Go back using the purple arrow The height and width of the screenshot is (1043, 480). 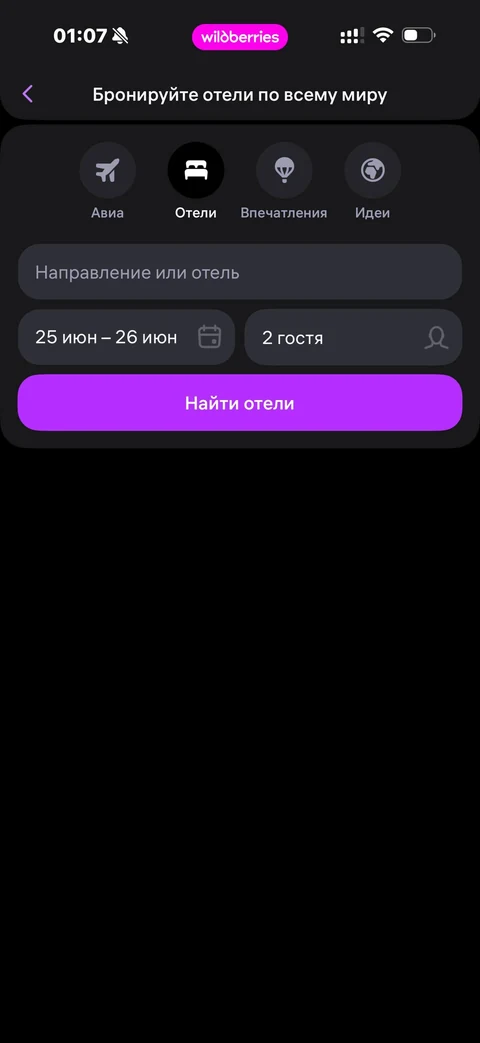(x=27, y=94)
